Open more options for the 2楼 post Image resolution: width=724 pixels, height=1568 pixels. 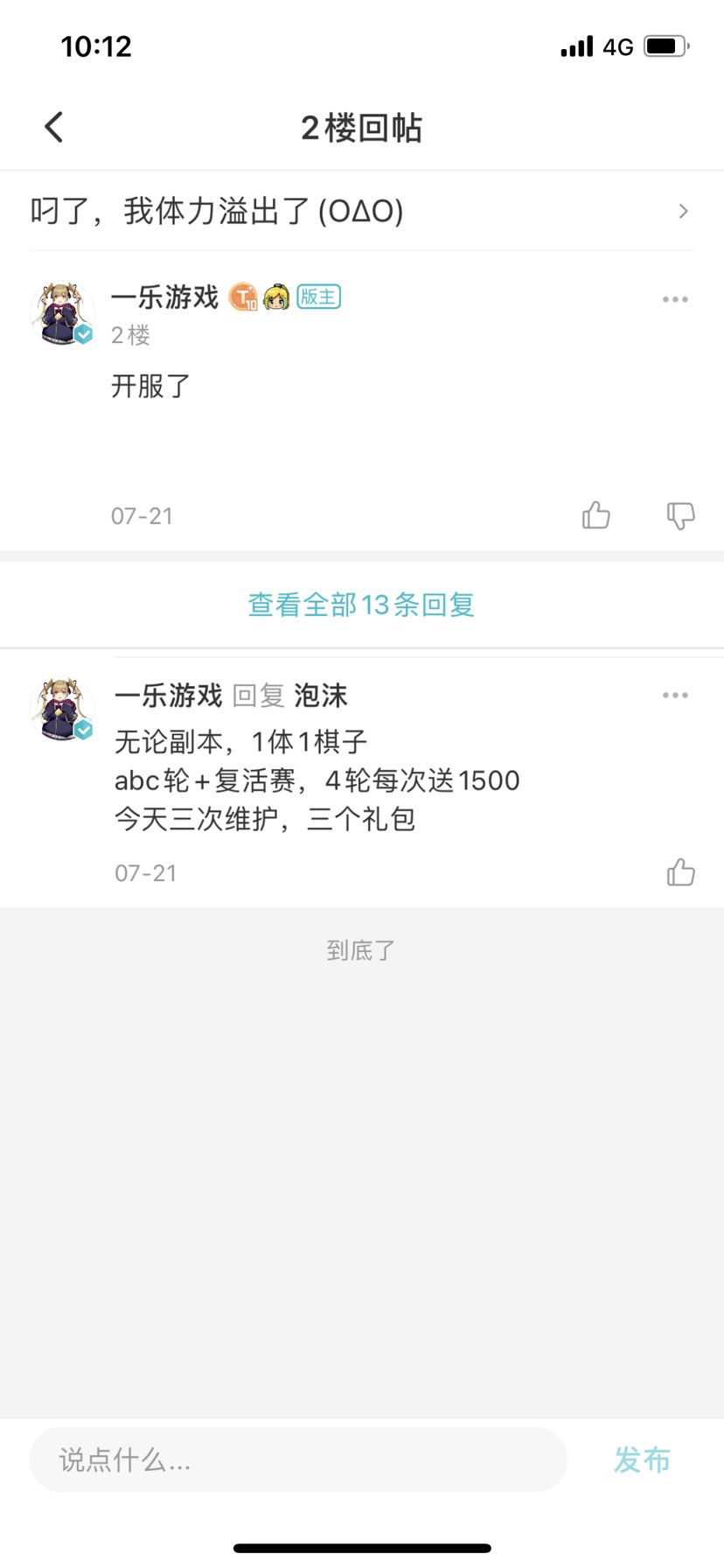[675, 299]
